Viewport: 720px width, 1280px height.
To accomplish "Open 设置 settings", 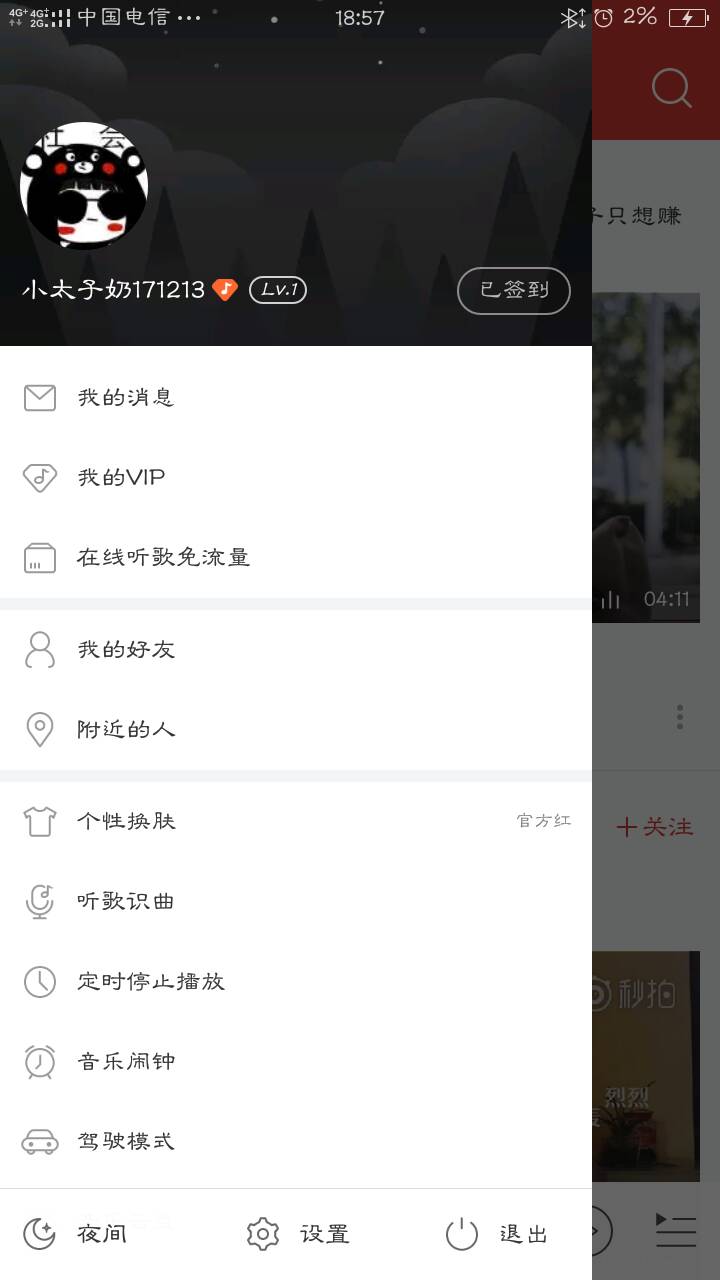I will pyautogui.click(x=298, y=1234).
